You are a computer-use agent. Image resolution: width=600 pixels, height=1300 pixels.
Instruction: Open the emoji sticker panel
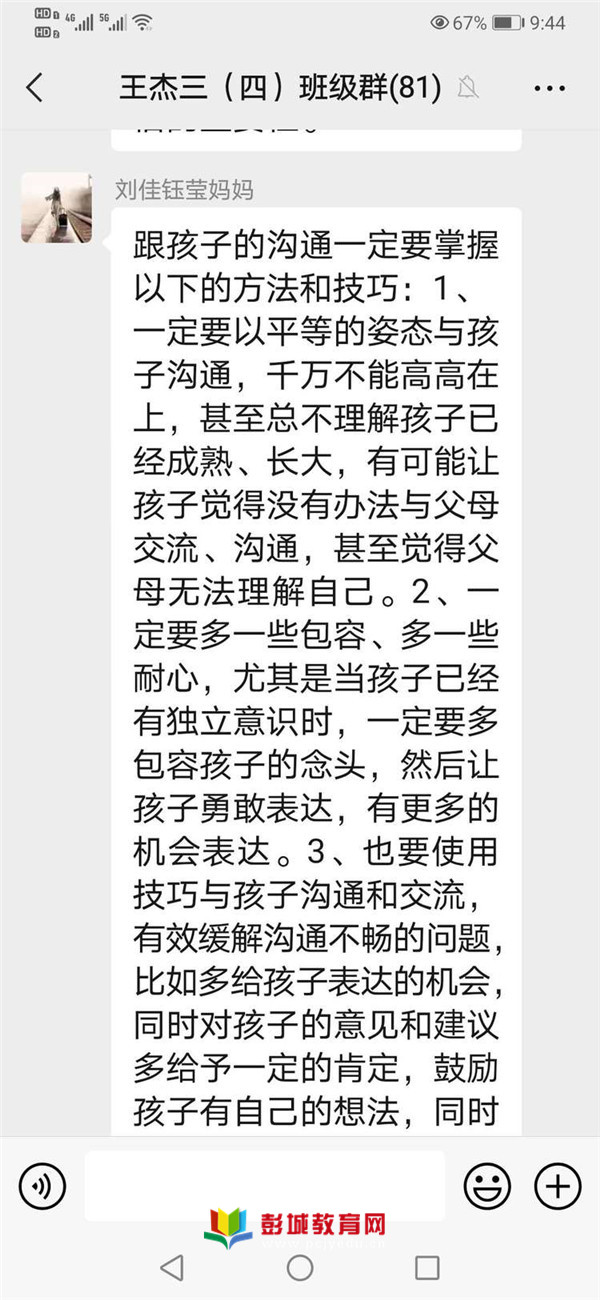(x=487, y=1187)
